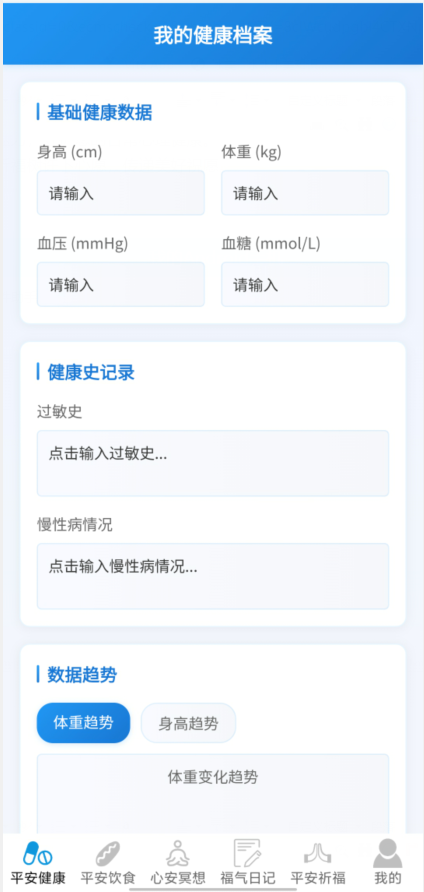
Task: Focus the 血压 (mmHg) input box
Action: coord(121,284)
